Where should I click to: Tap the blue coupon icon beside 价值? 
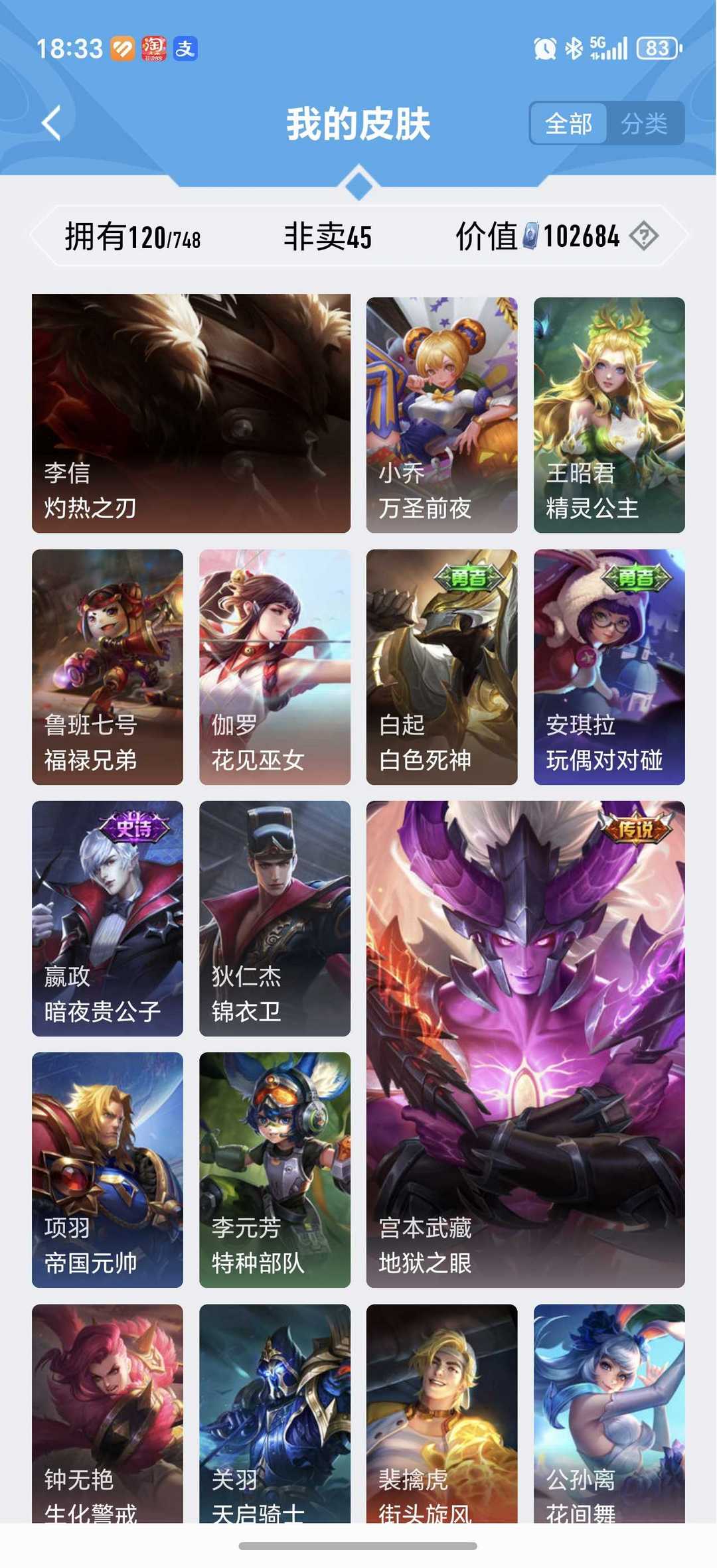[x=530, y=236]
